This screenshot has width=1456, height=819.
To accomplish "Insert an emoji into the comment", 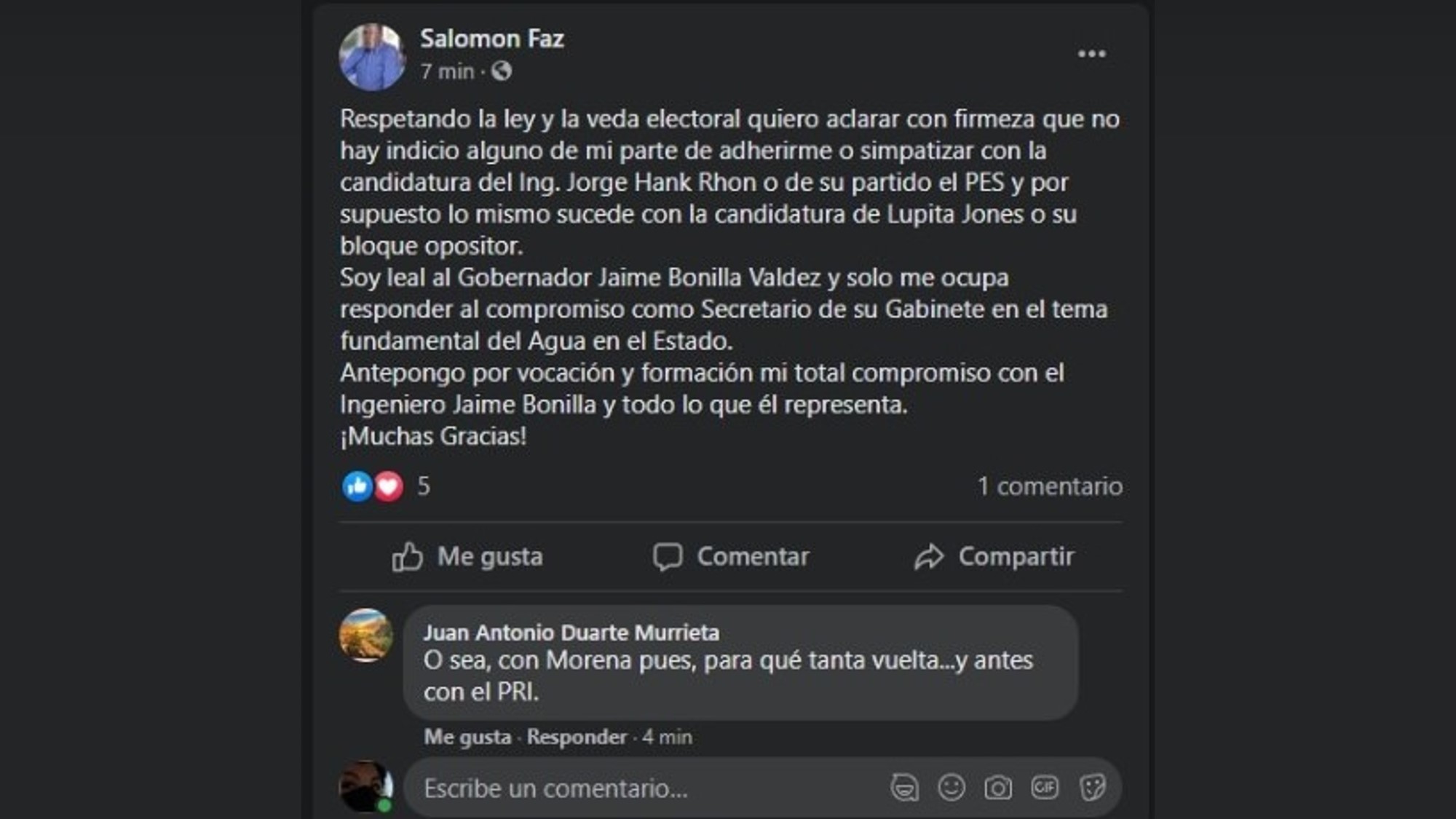I will 951,788.
